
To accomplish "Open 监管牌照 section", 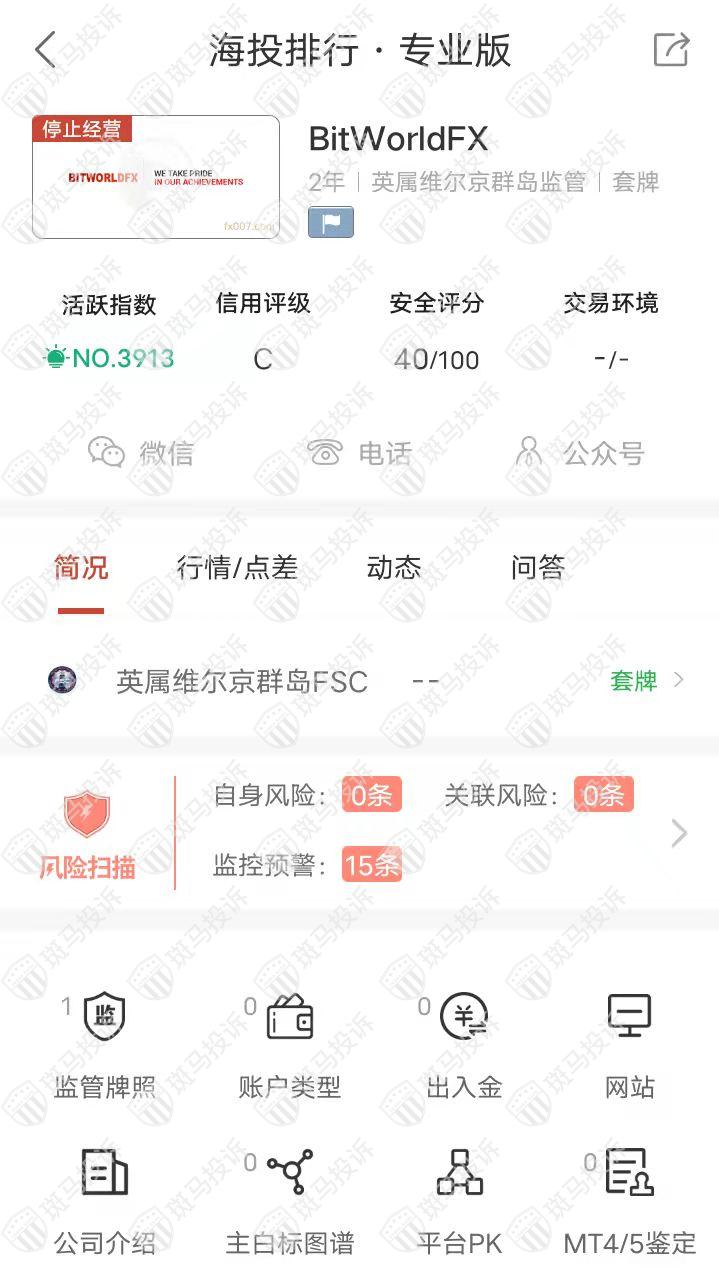I will (105, 1045).
